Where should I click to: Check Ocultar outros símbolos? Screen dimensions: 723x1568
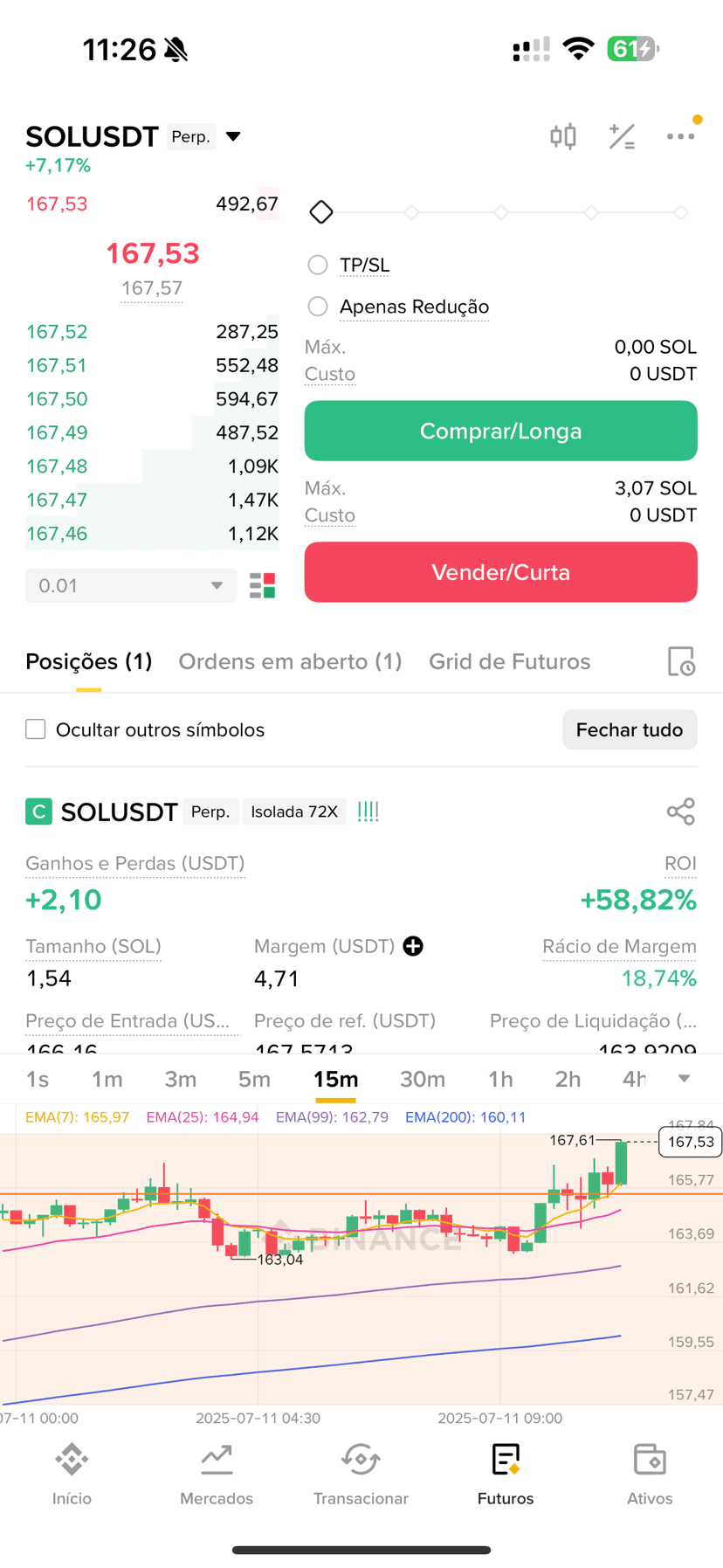pos(36,729)
